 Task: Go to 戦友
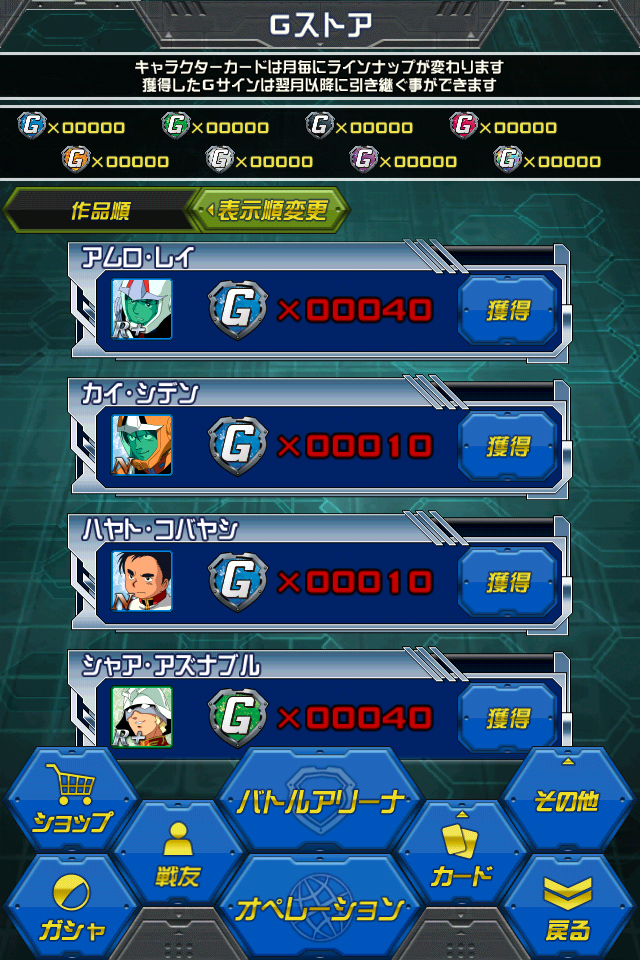pos(178,855)
